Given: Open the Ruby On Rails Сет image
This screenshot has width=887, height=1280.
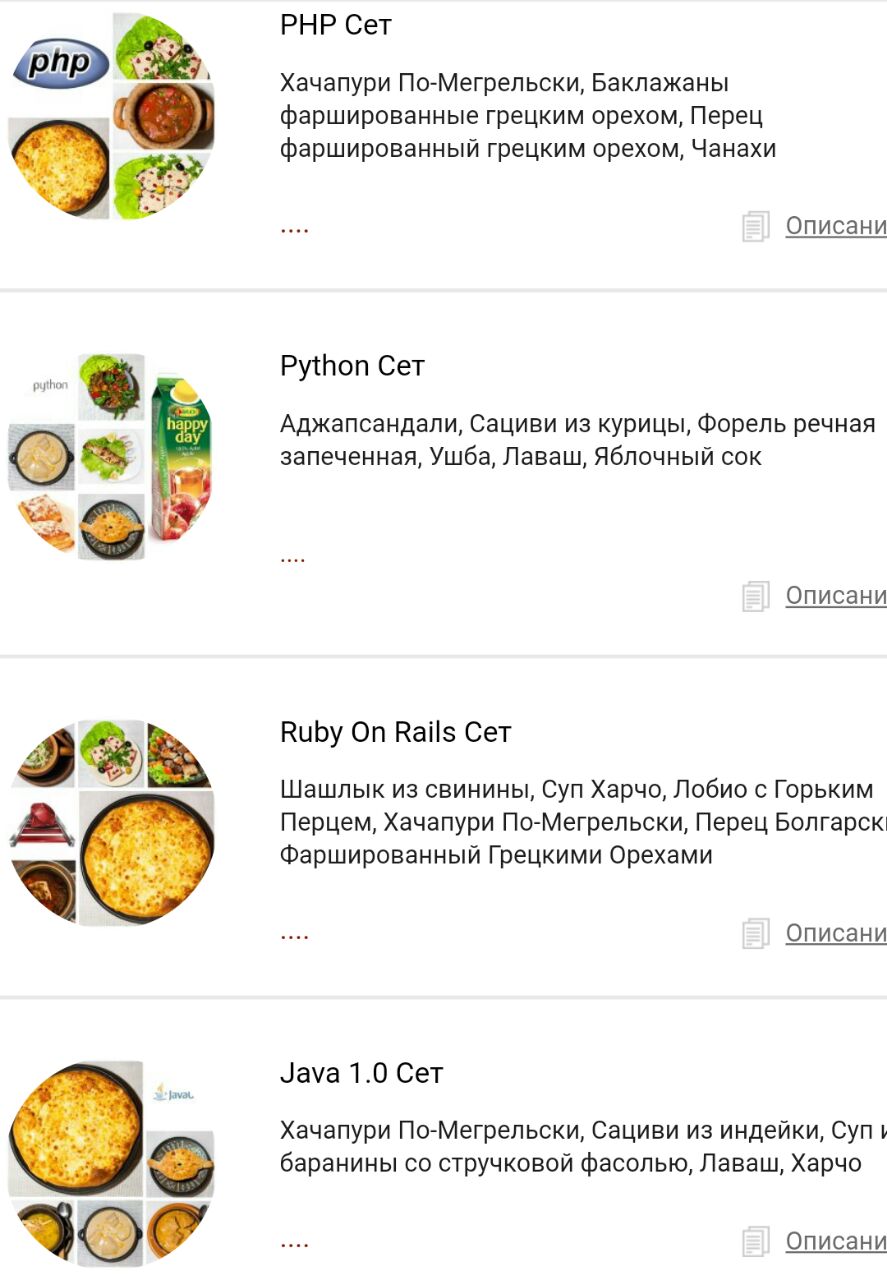Looking at the screenshot, I should point(112,822).
